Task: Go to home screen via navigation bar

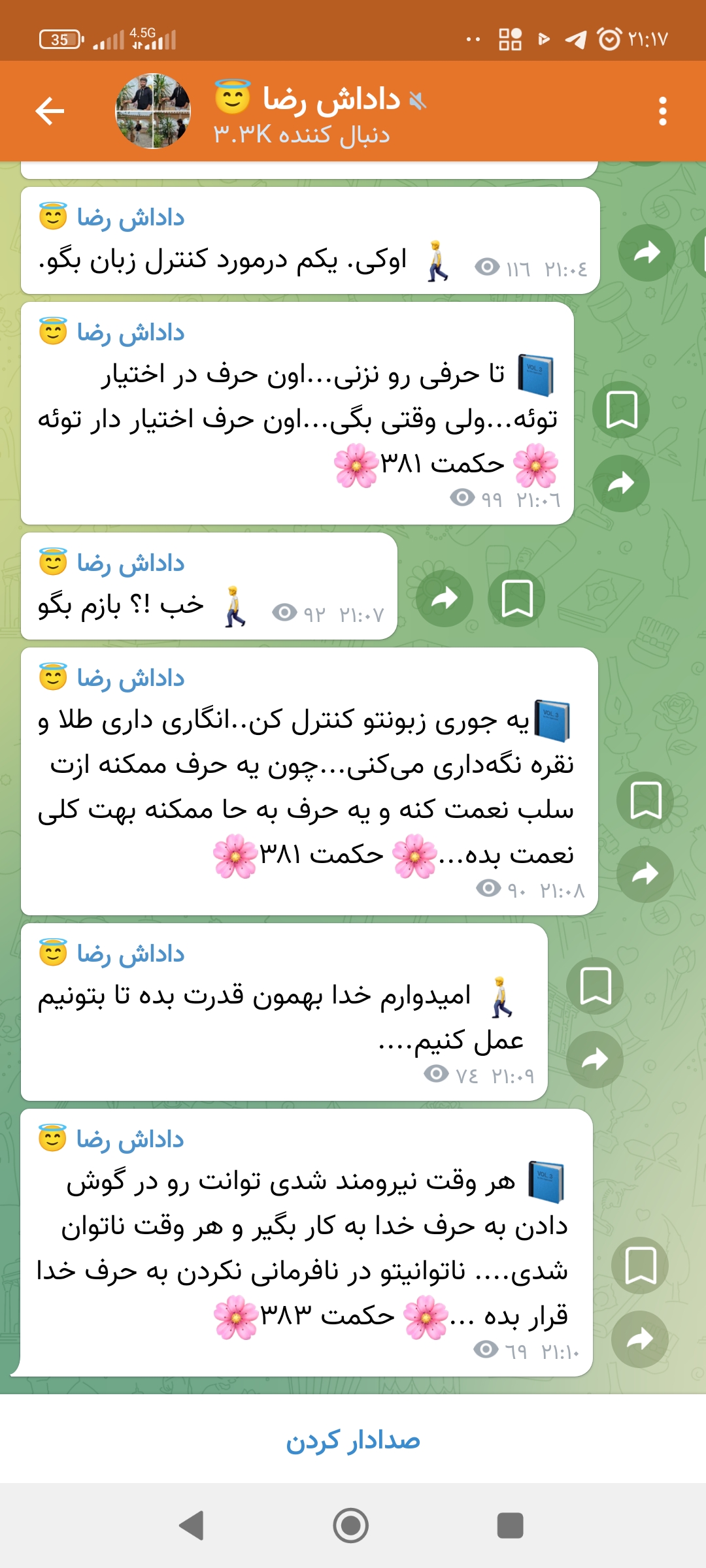Action: (x=351, y=1526)
